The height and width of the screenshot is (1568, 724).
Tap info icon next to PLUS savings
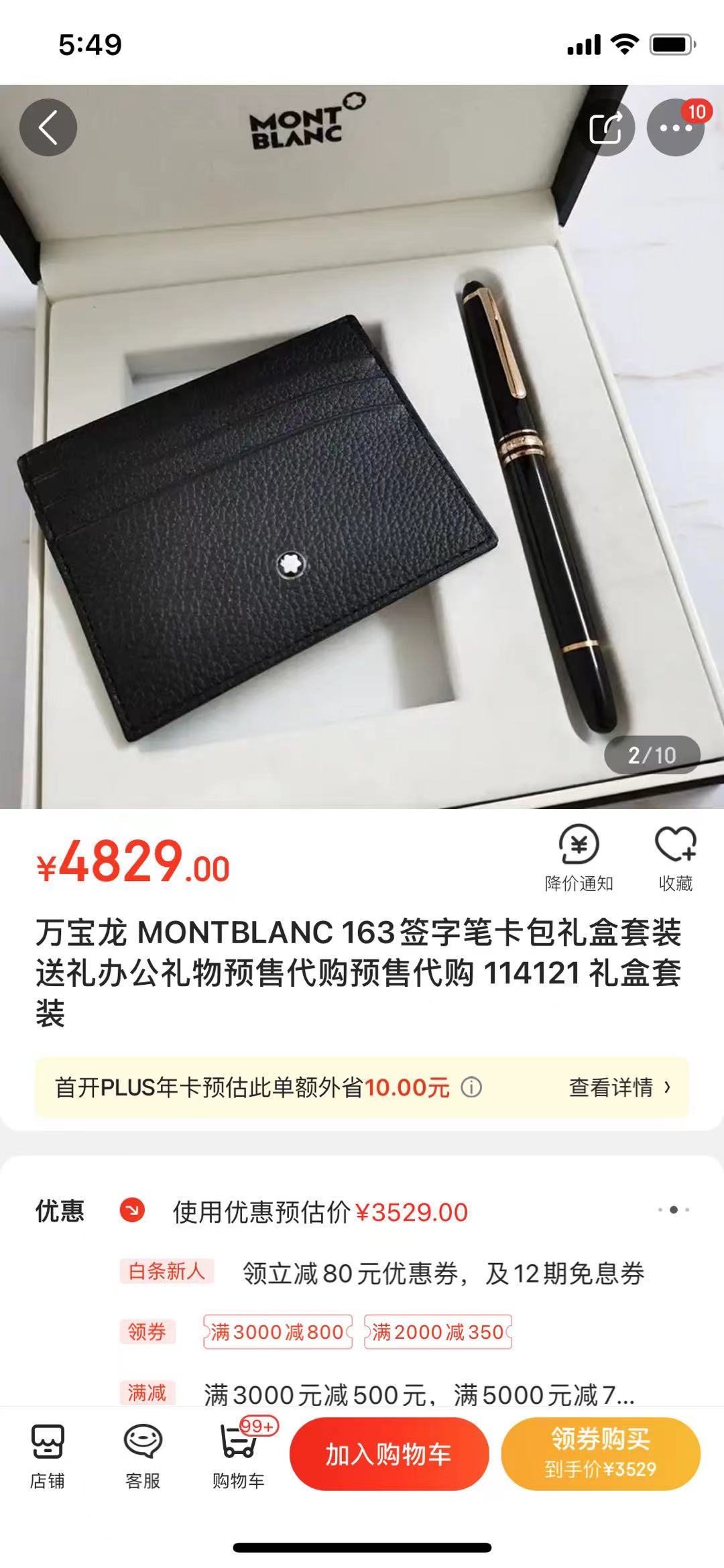(x=471, y=1087)
